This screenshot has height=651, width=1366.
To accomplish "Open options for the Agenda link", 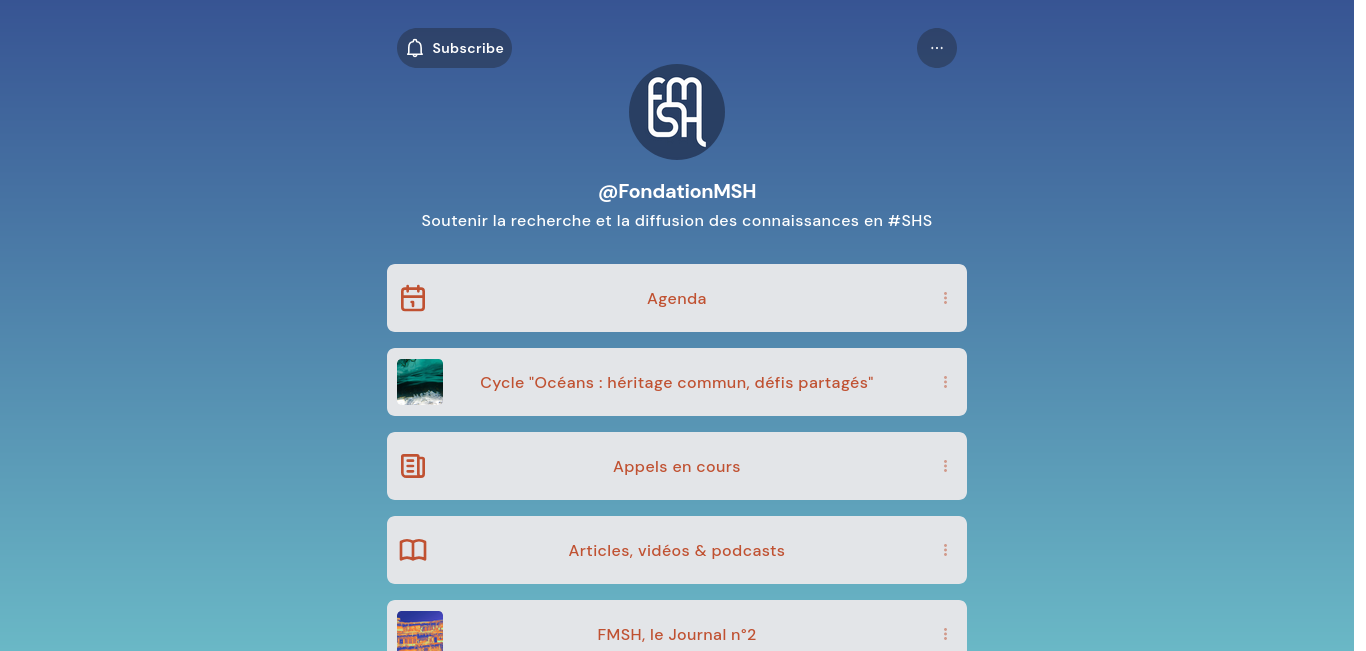I will 945,298.
